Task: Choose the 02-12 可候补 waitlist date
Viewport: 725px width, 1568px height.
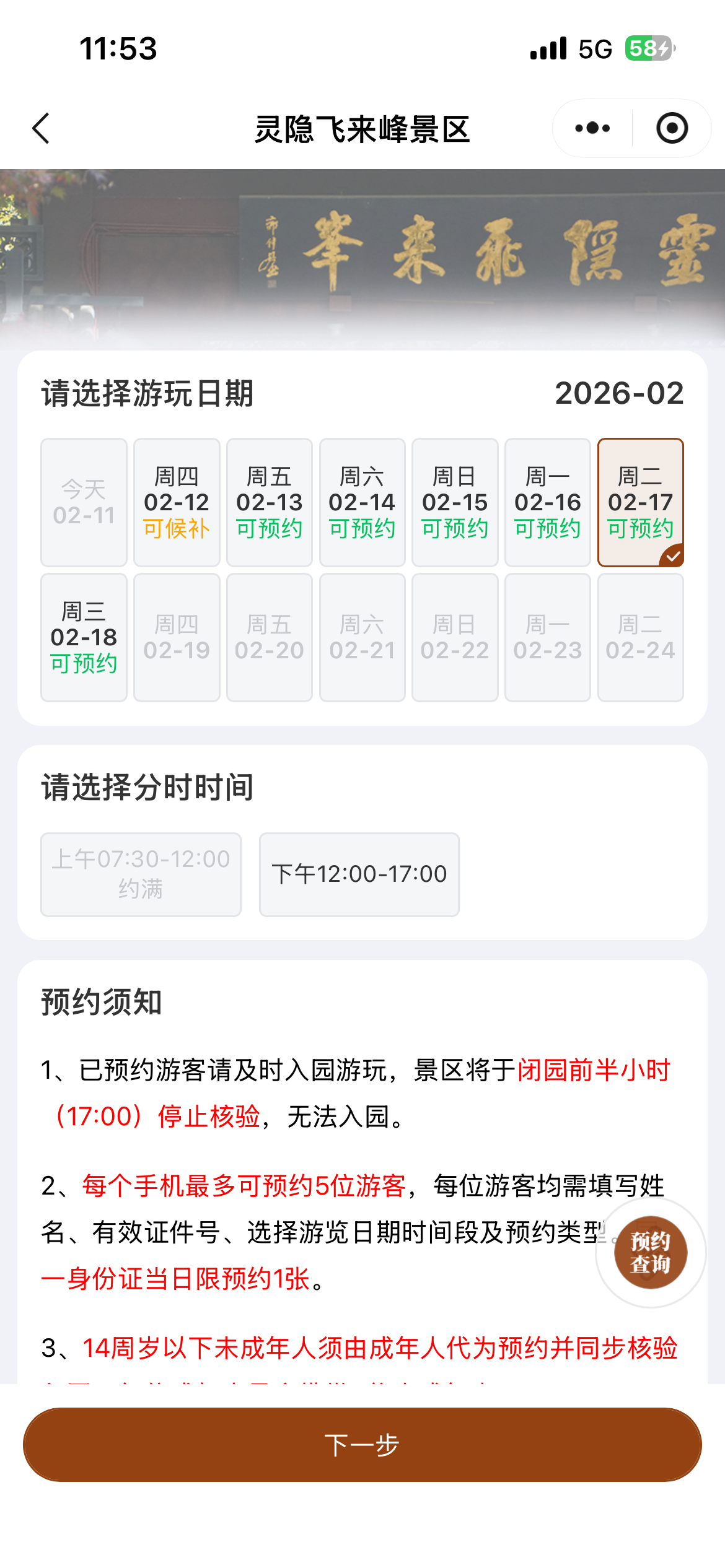Action: (x=176, y=502)
